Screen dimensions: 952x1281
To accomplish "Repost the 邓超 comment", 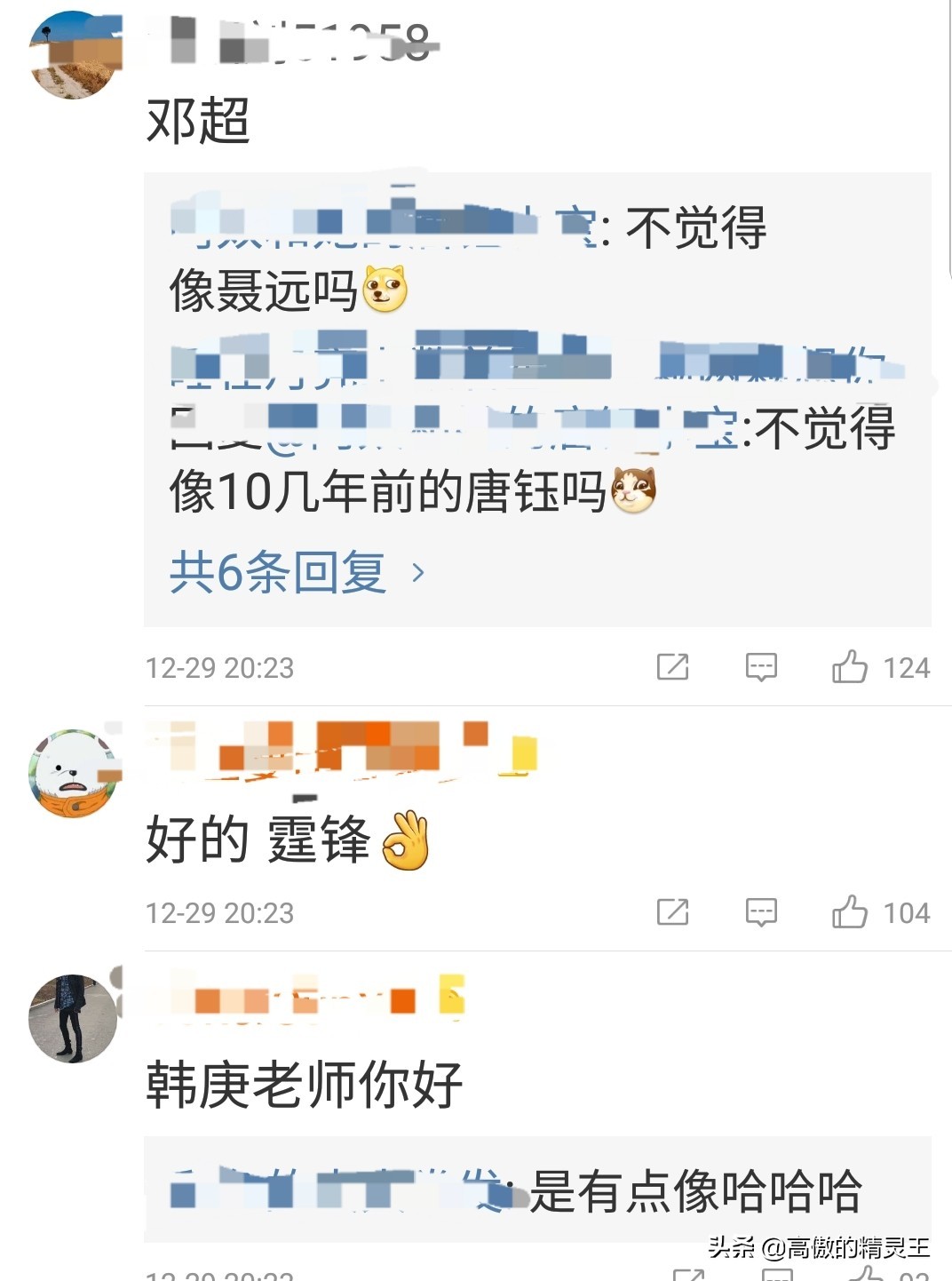I will coord(672,667).
